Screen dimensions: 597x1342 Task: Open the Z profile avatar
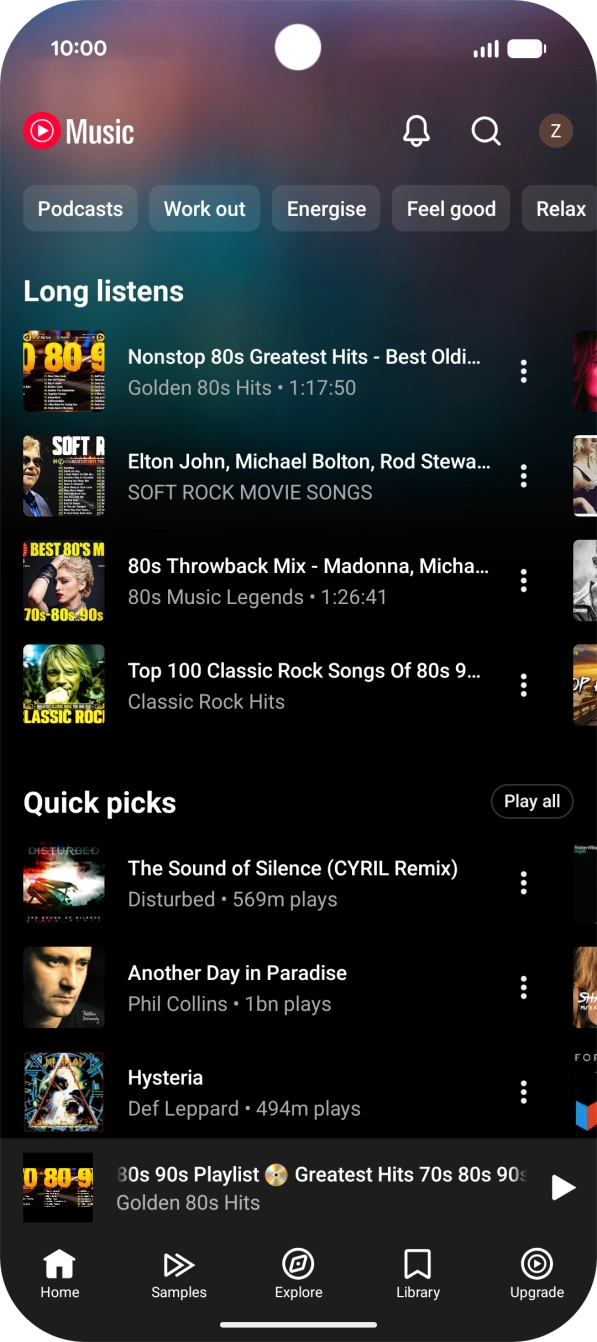pos(556,131)
